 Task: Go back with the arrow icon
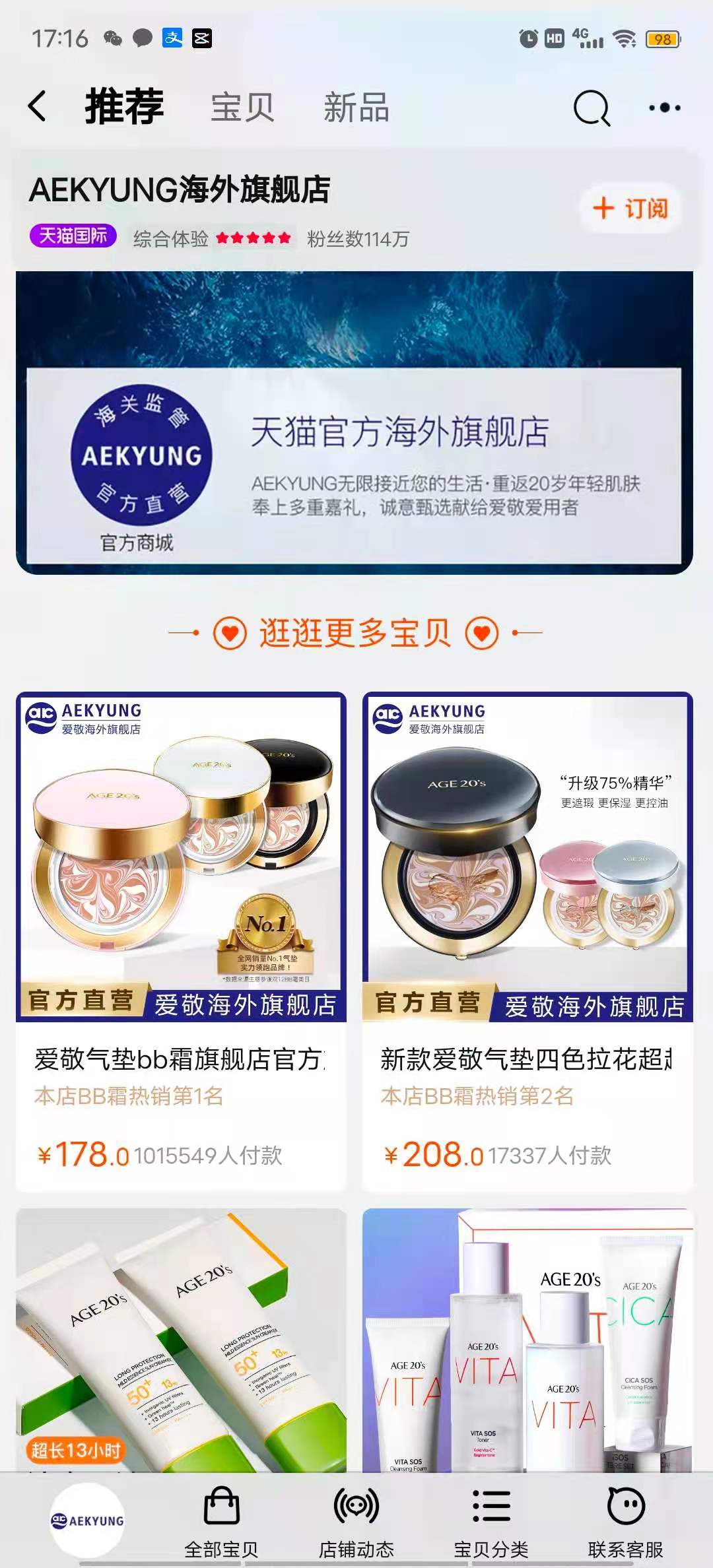tap(38, 106)
